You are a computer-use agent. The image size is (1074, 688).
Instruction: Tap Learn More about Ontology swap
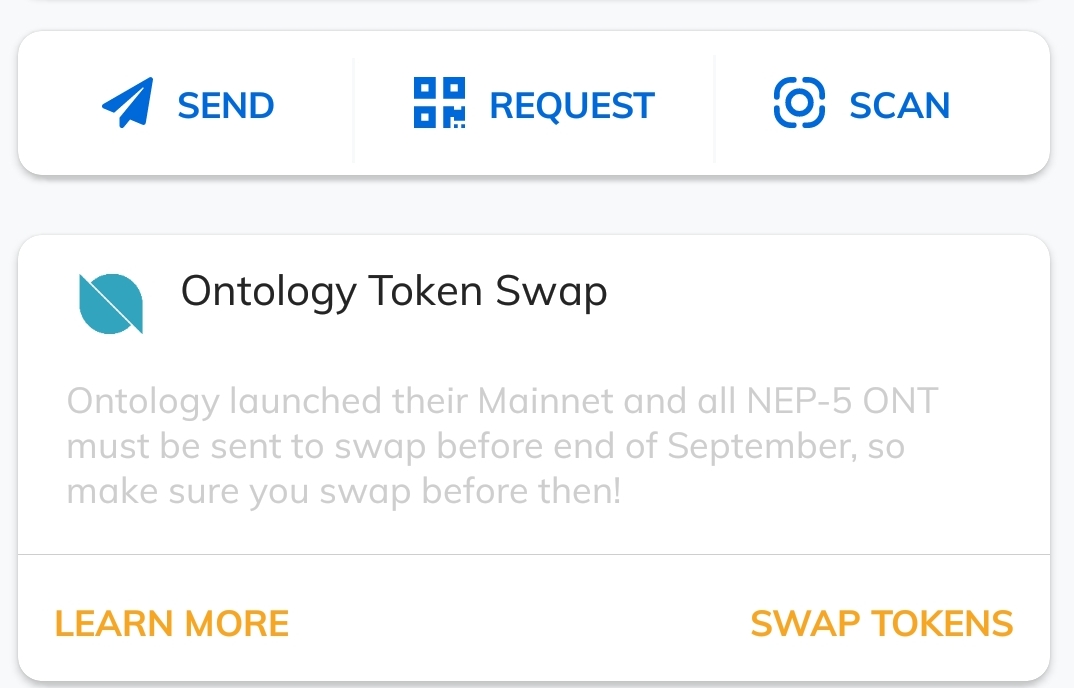coord(171,624)
